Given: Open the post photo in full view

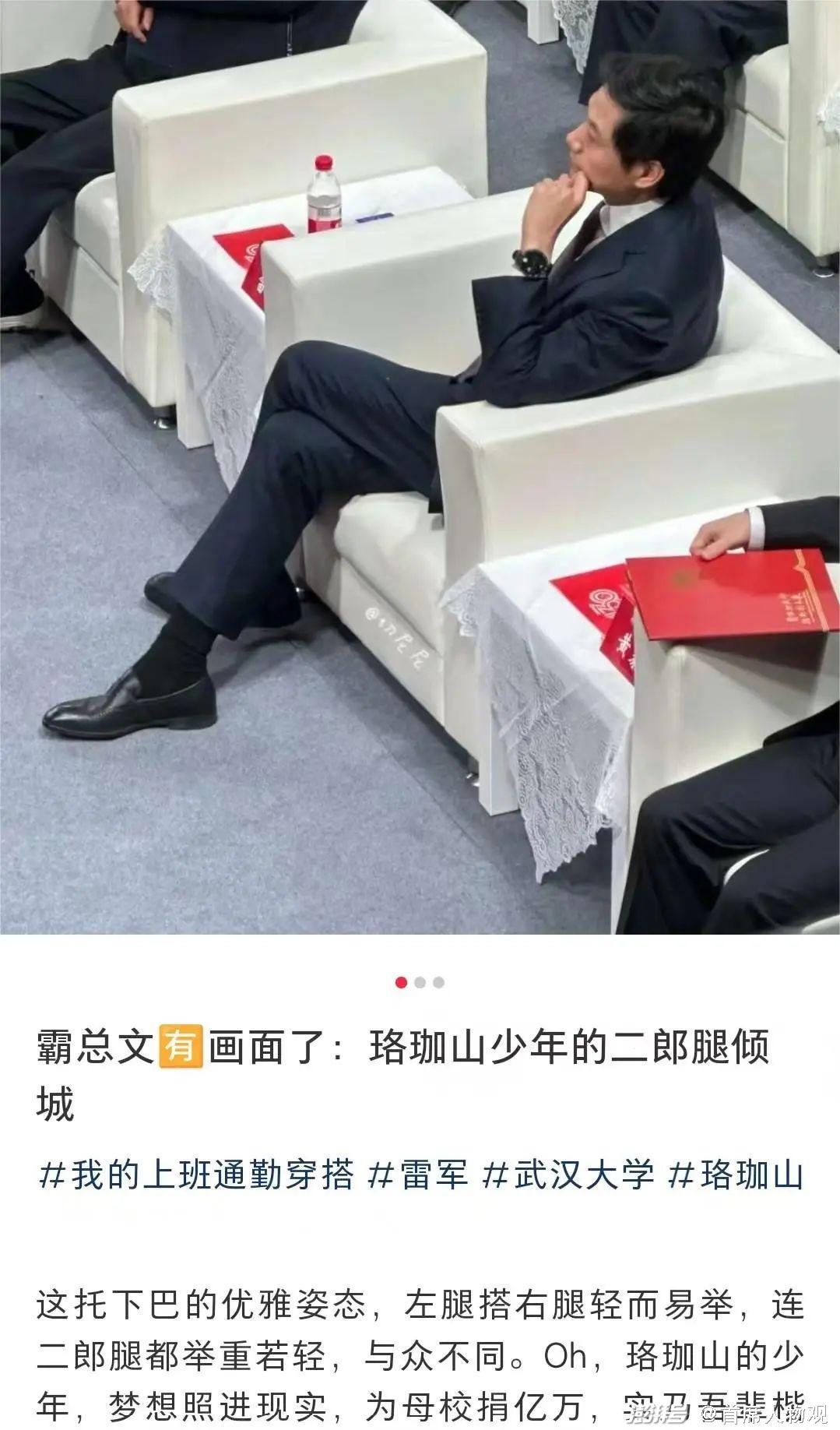Looking at the screenshot, I should click(420, 467).
